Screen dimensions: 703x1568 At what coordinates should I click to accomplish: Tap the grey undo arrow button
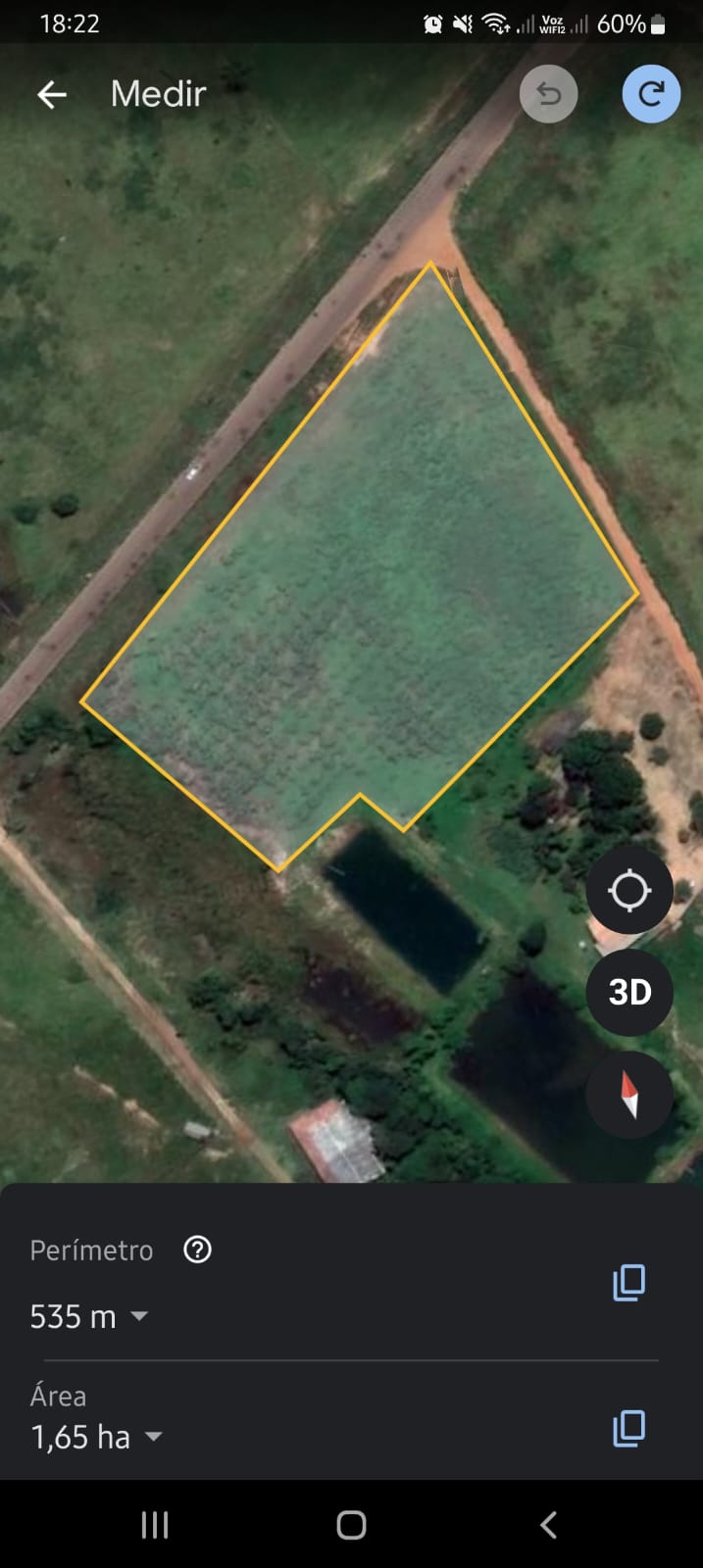tap(548, 94)
